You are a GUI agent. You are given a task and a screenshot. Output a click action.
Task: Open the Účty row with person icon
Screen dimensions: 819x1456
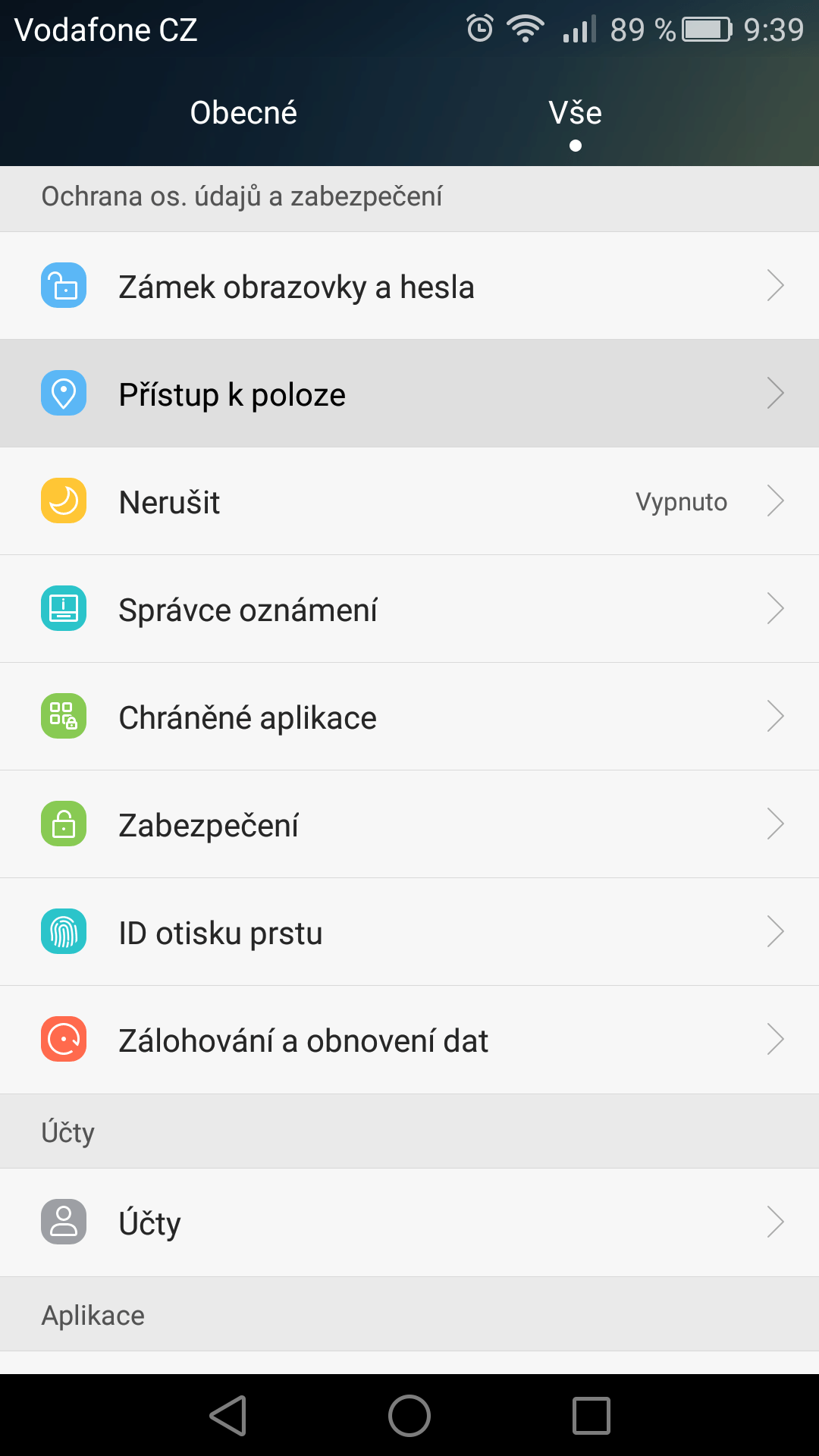coord(409,1222)
